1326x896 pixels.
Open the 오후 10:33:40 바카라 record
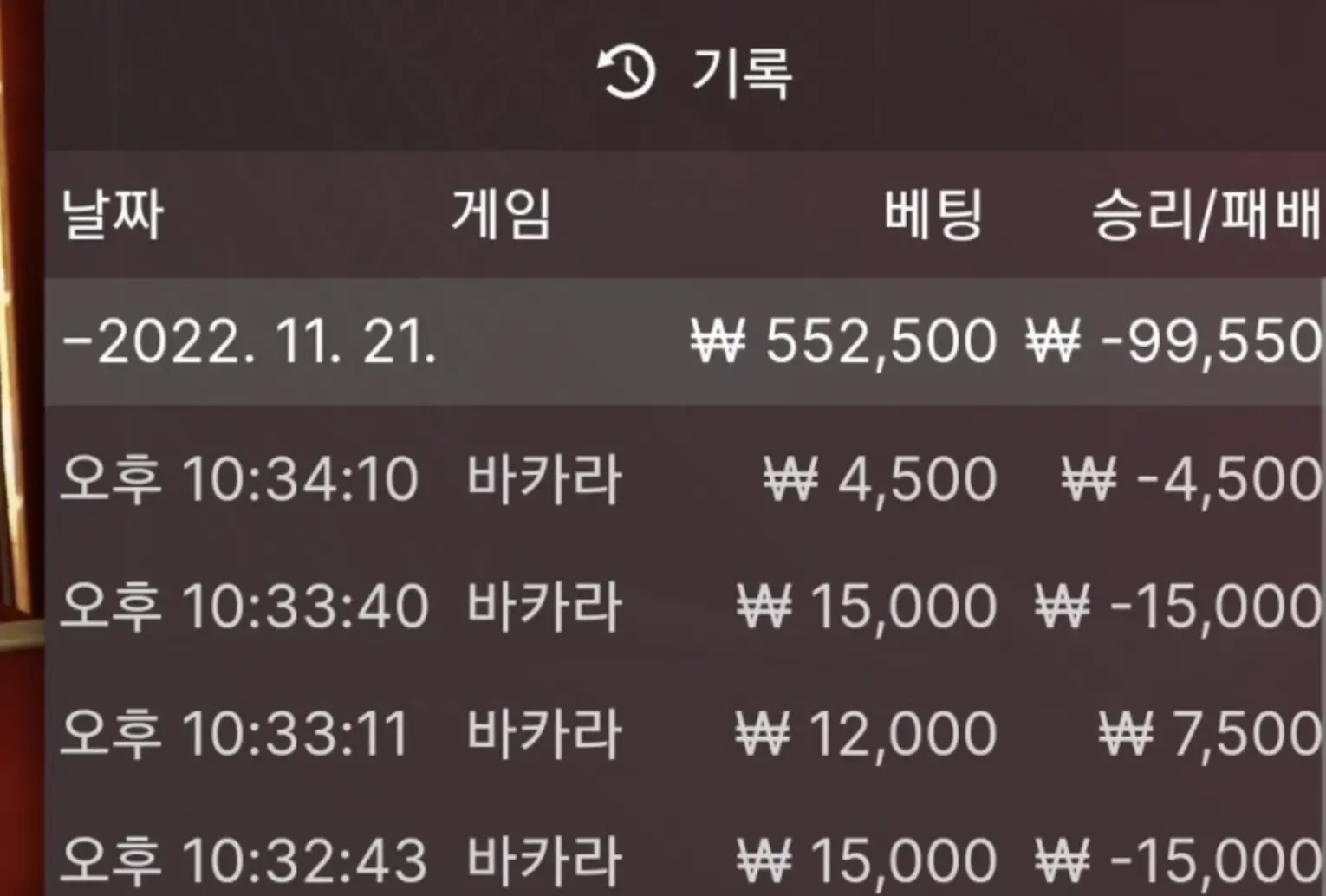pos(685,606)
